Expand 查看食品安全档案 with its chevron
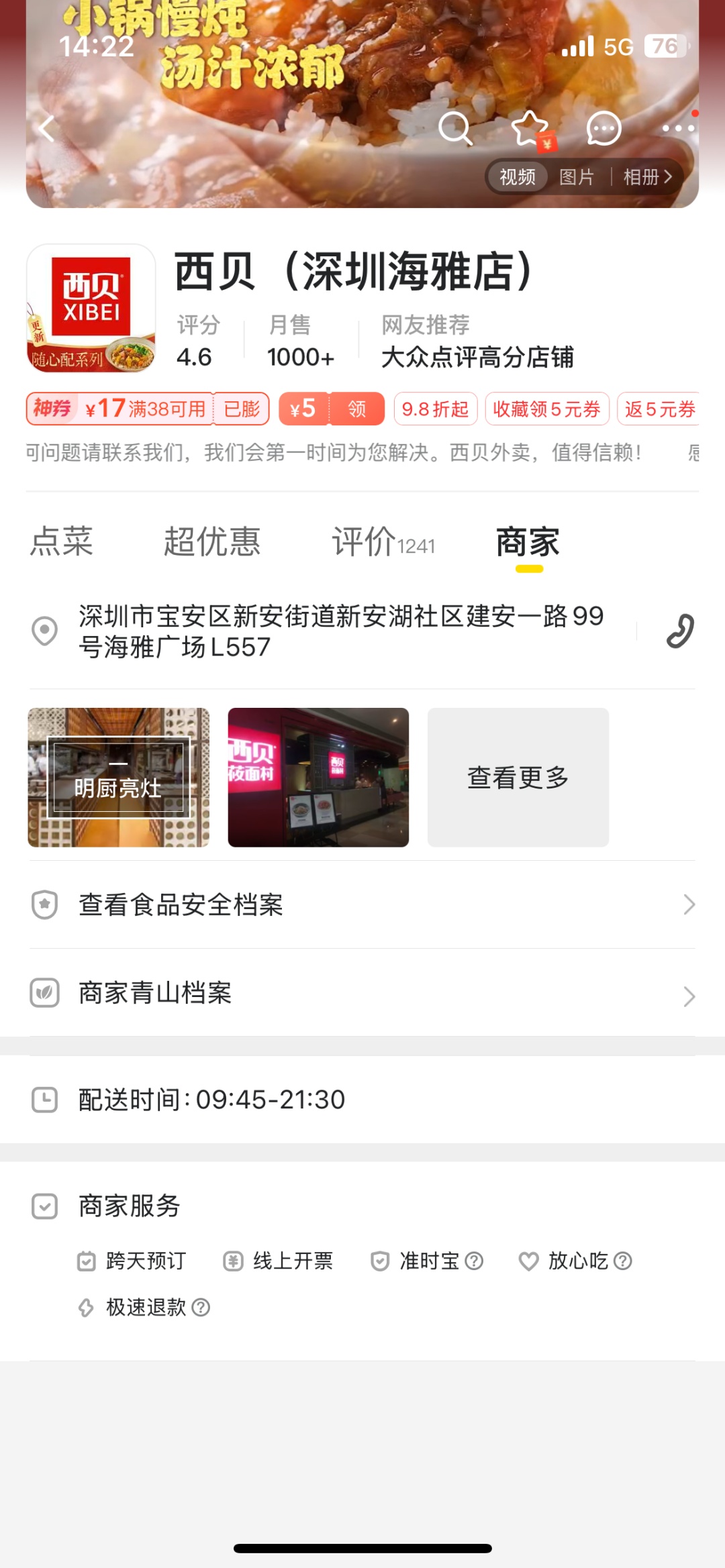The image size is (725, 1568). 689,904
